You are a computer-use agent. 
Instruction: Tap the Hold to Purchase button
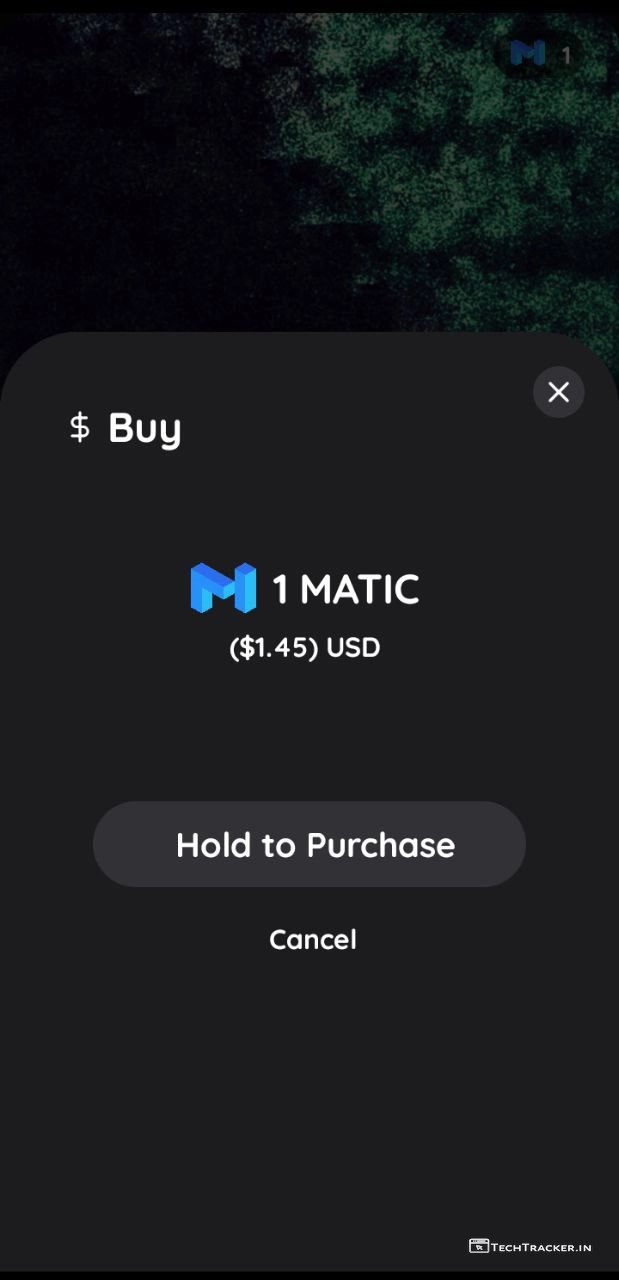click(x=309, y=844)
